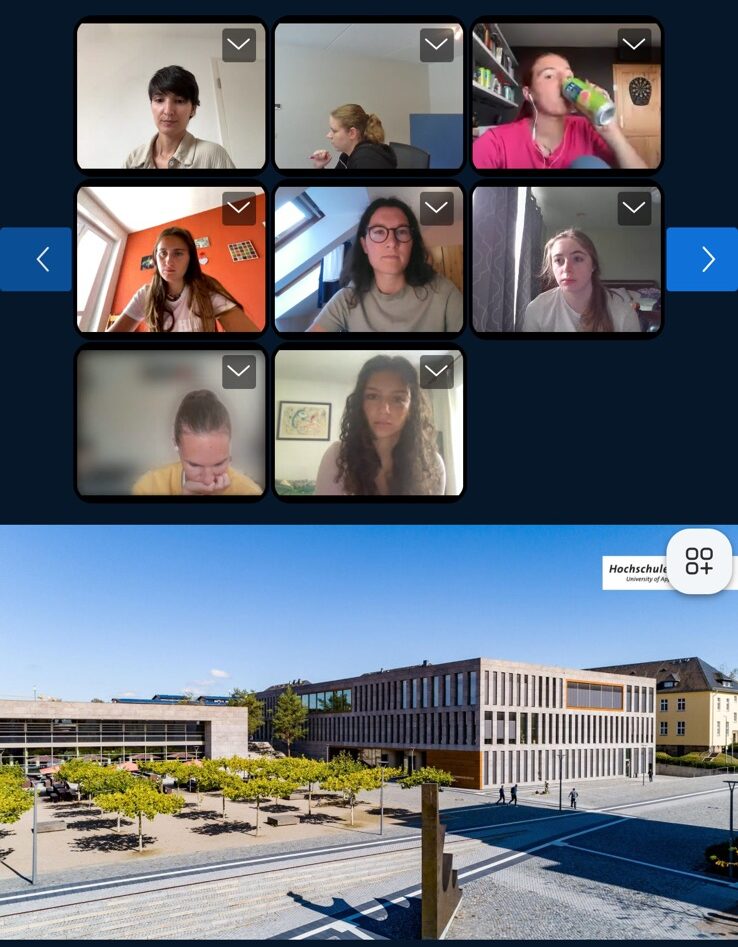Go to the previous page of video tiles

pyautogui.click(x=36, y=260)
